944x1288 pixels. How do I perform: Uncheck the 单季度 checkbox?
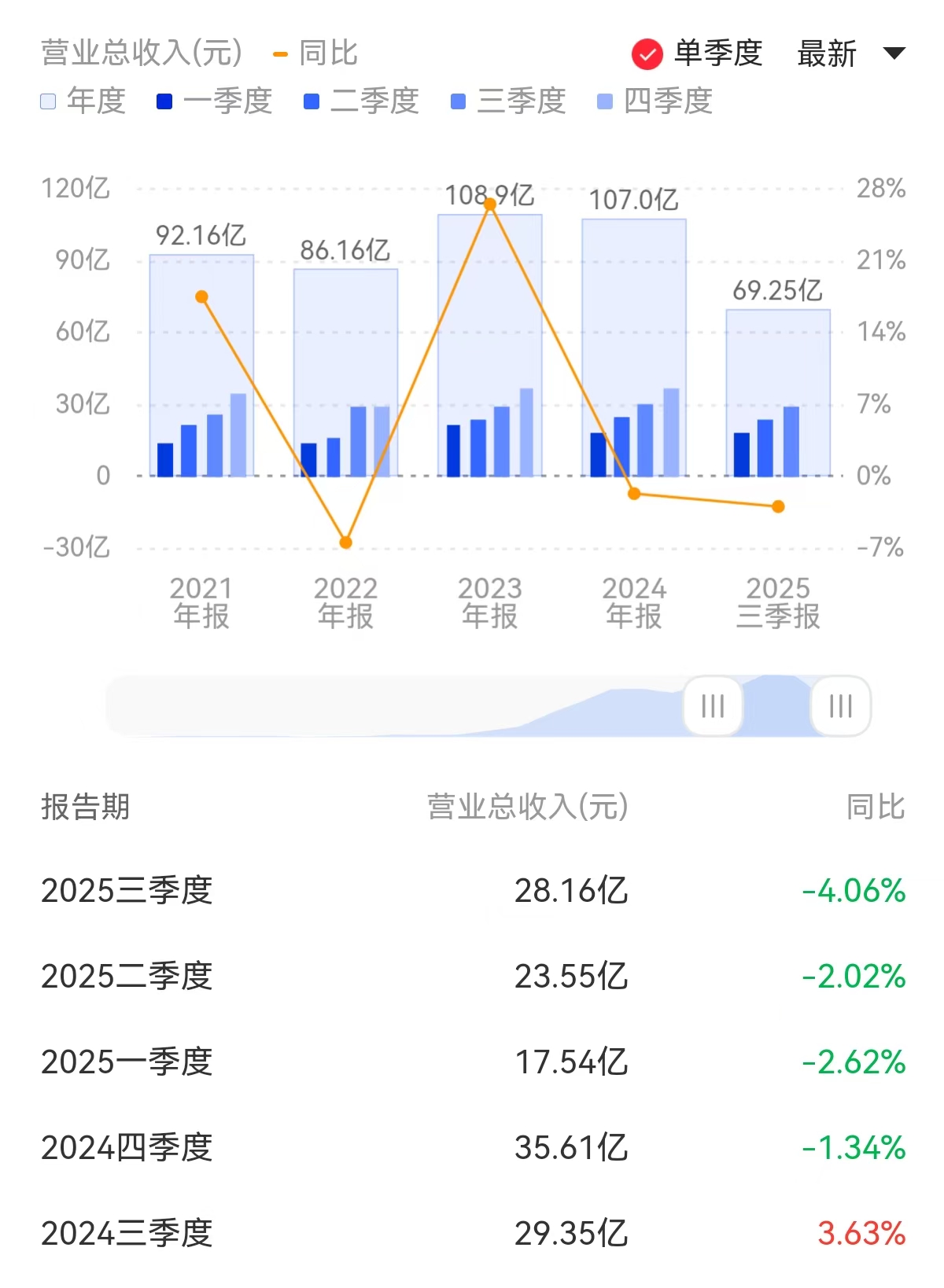(x=647, y=54)
